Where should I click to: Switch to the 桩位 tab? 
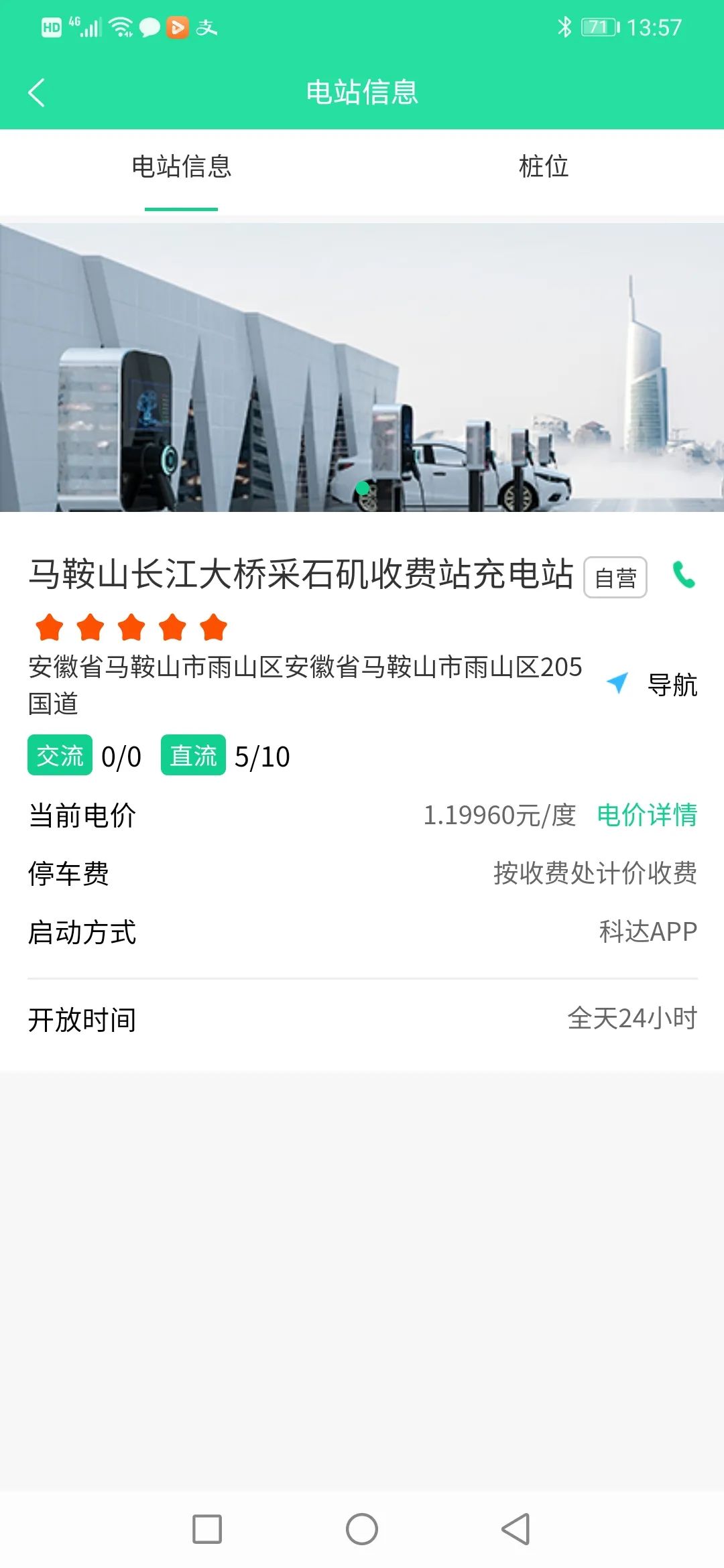click(543, 166)
